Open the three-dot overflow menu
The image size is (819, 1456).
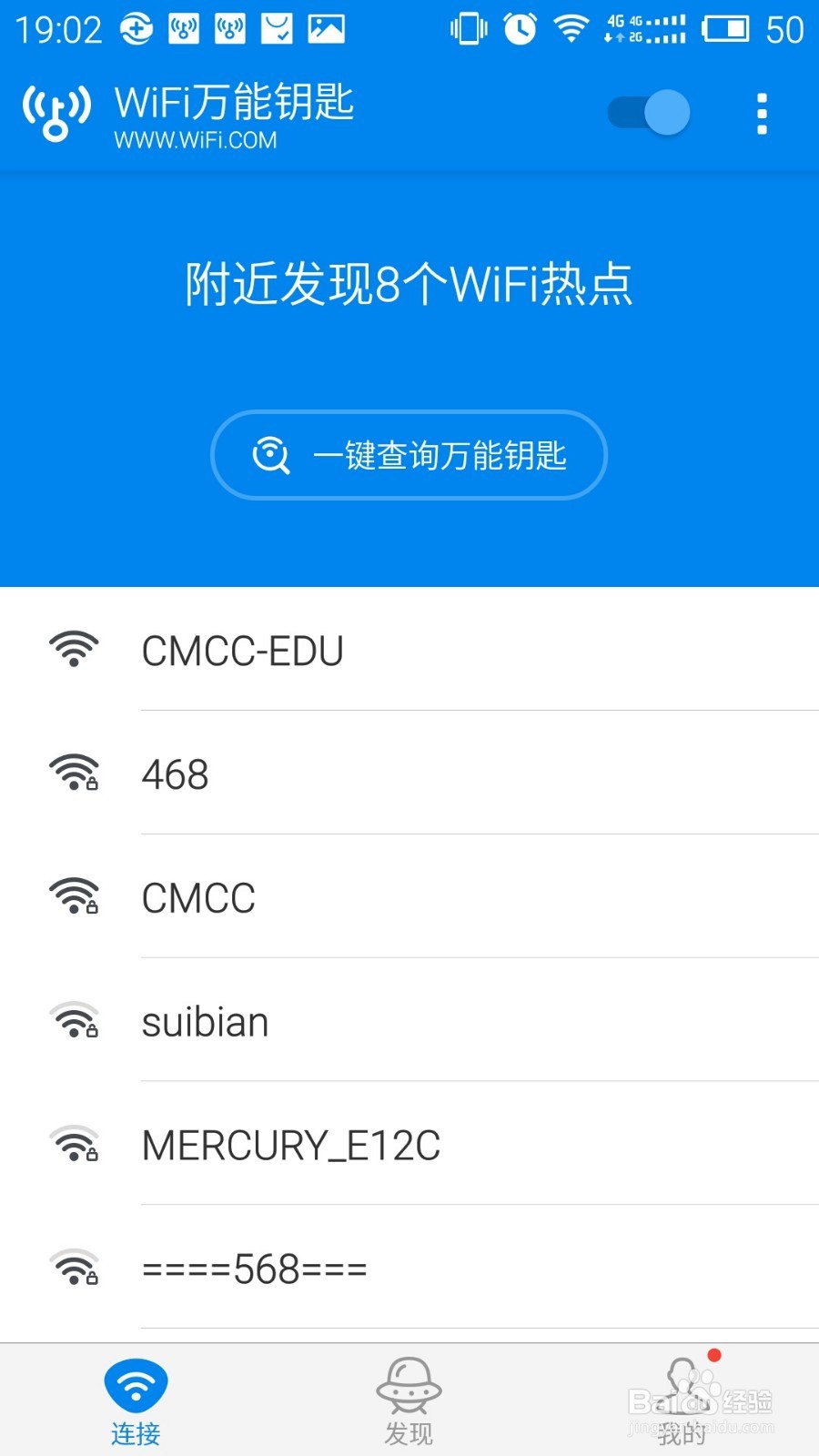[x=763, y=114]
